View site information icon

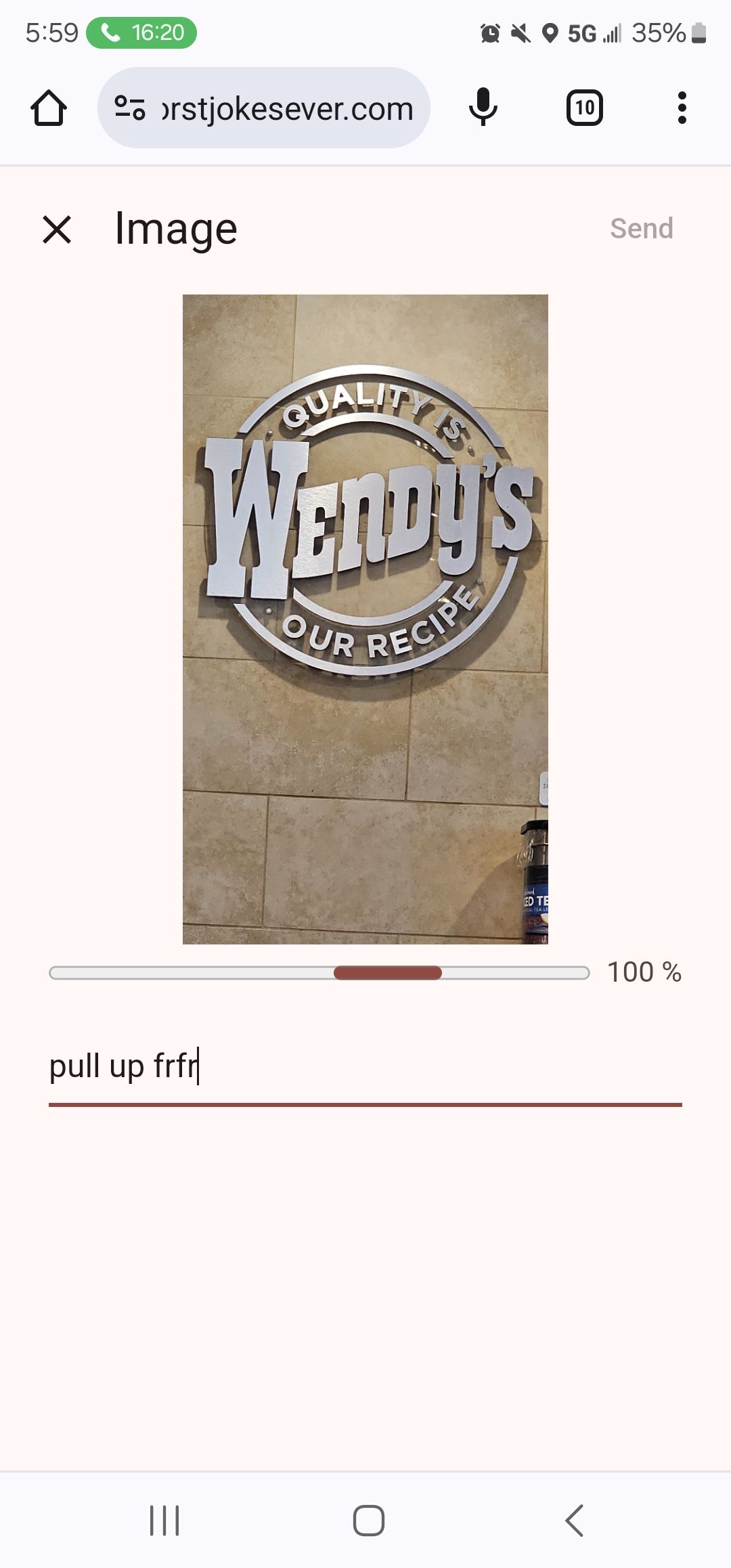(x=129, y=108)
